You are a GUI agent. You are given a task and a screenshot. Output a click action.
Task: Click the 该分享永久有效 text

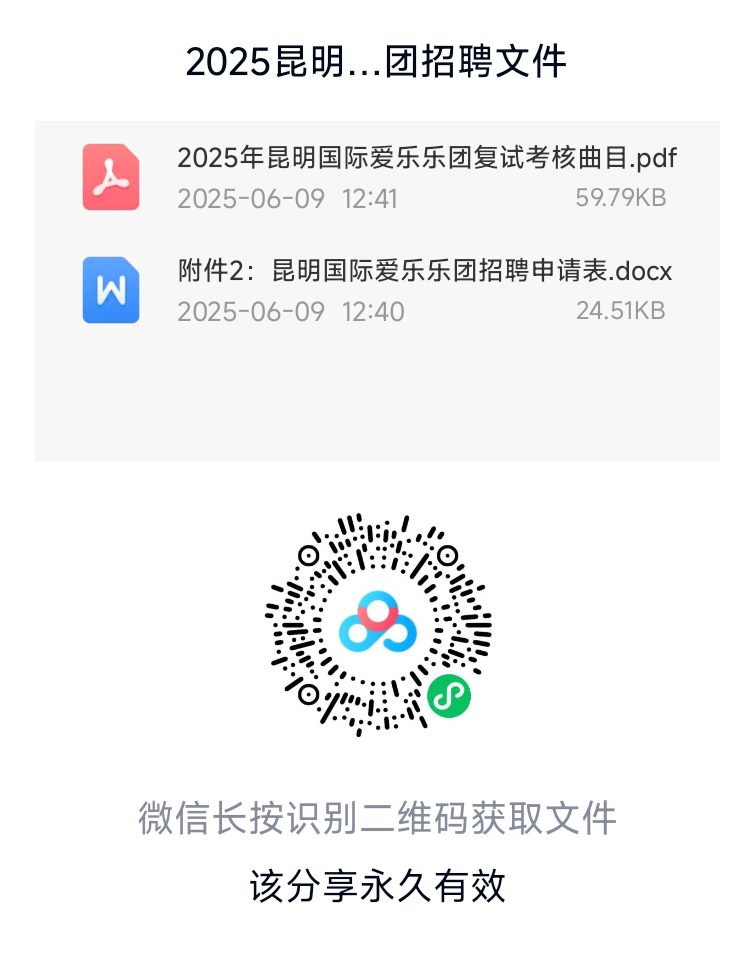(x=378, y=885)
